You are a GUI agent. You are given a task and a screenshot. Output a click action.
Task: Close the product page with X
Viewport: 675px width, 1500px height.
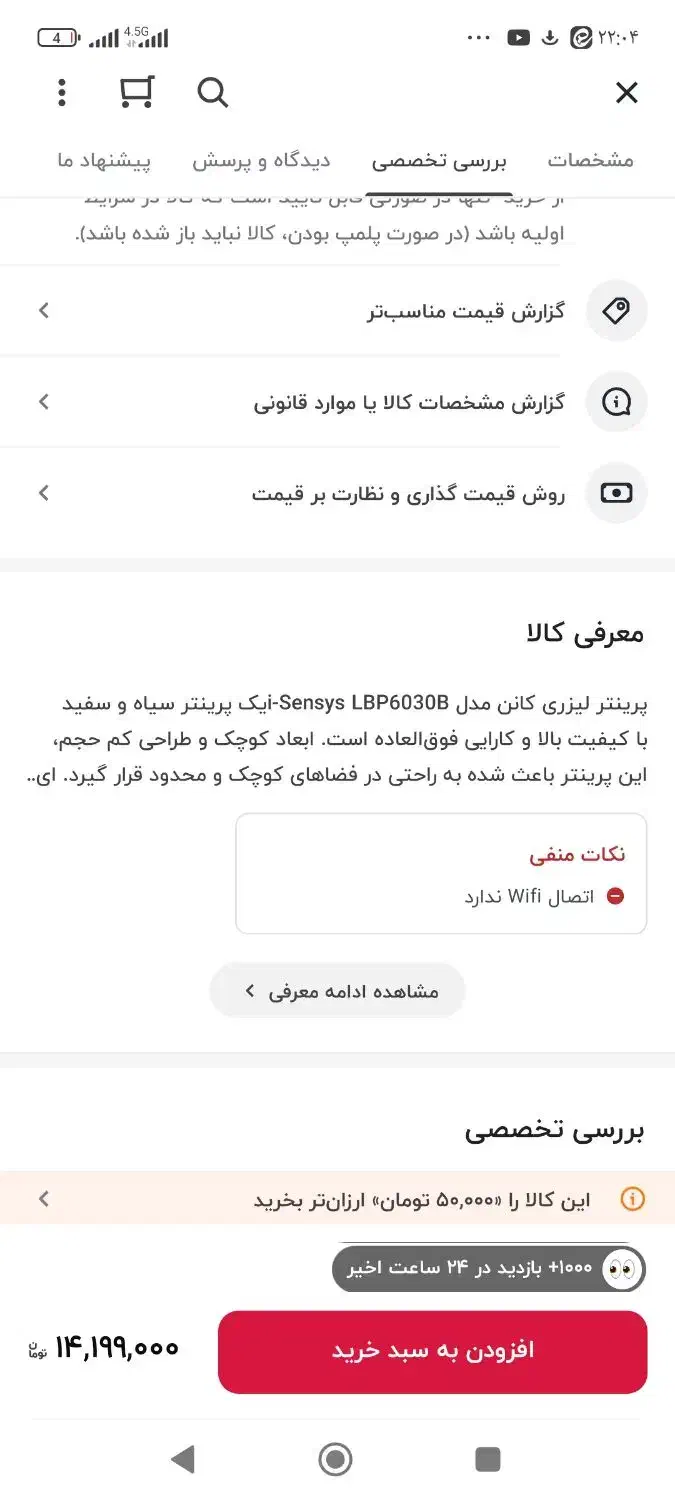coord(626,93)
